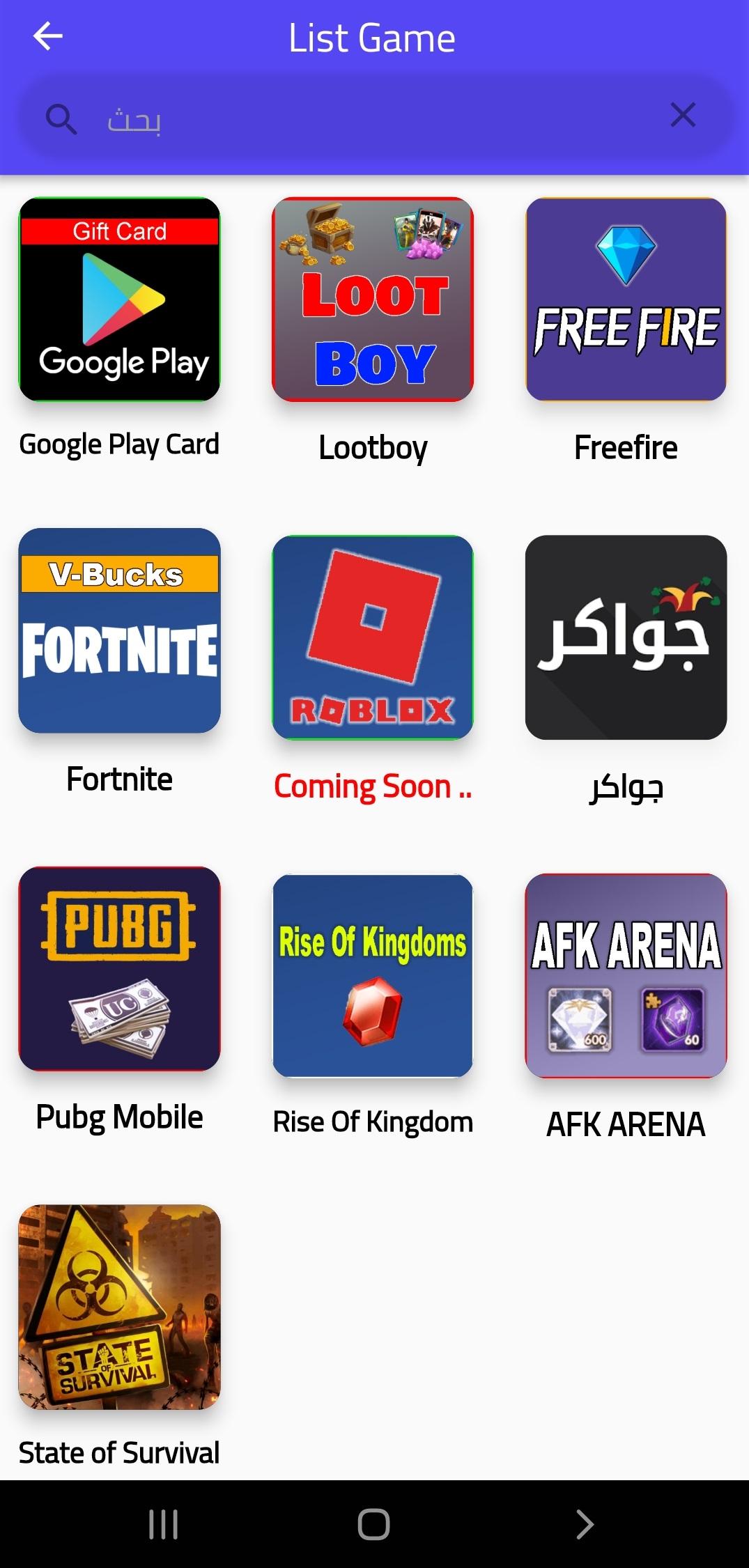Clear the search with the X icon
Image resolution: width=749 pixels, height=1568 pixels.
(683, 115)
